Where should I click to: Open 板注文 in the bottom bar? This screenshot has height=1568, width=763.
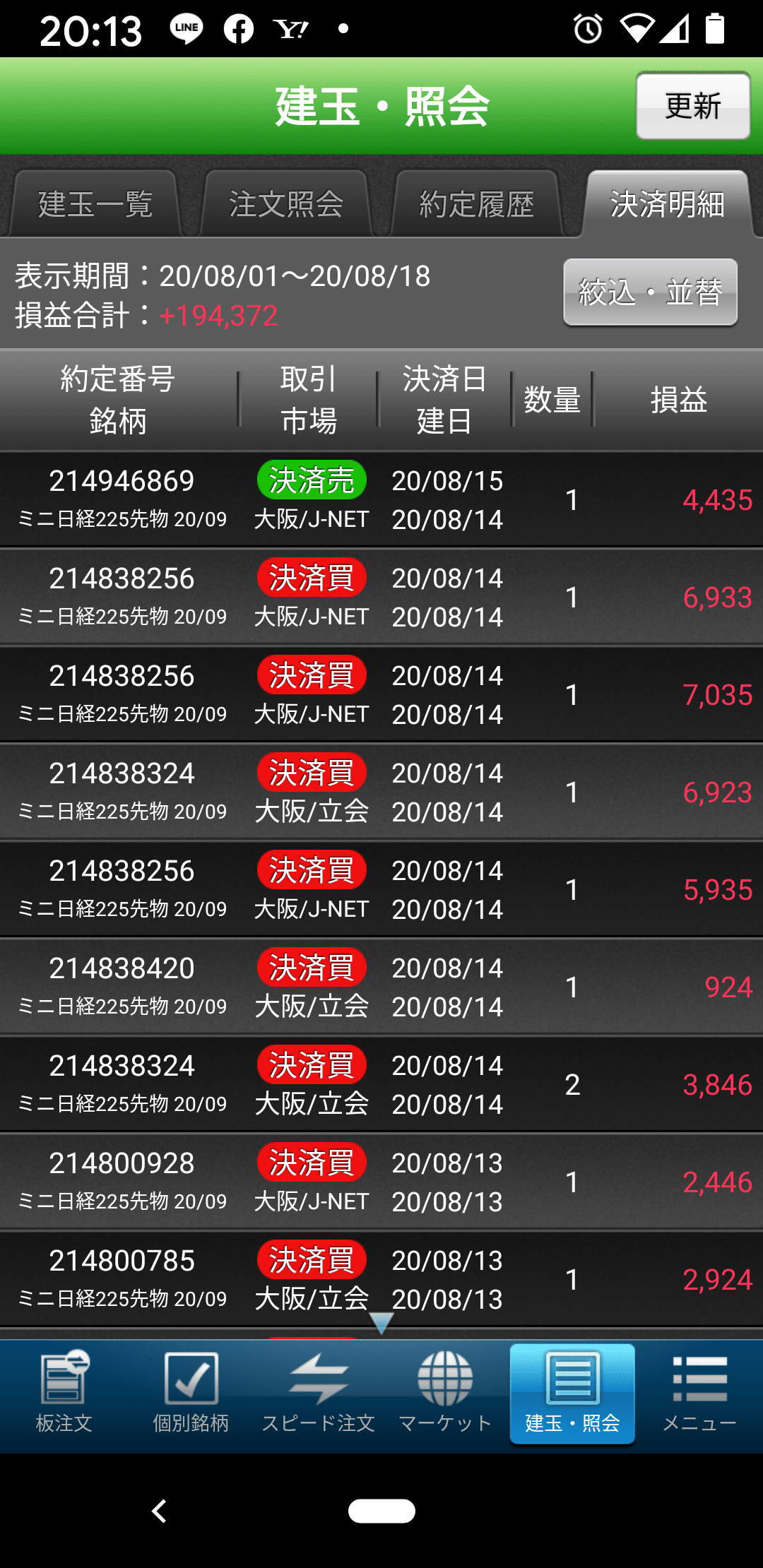tap(64, 1393)
